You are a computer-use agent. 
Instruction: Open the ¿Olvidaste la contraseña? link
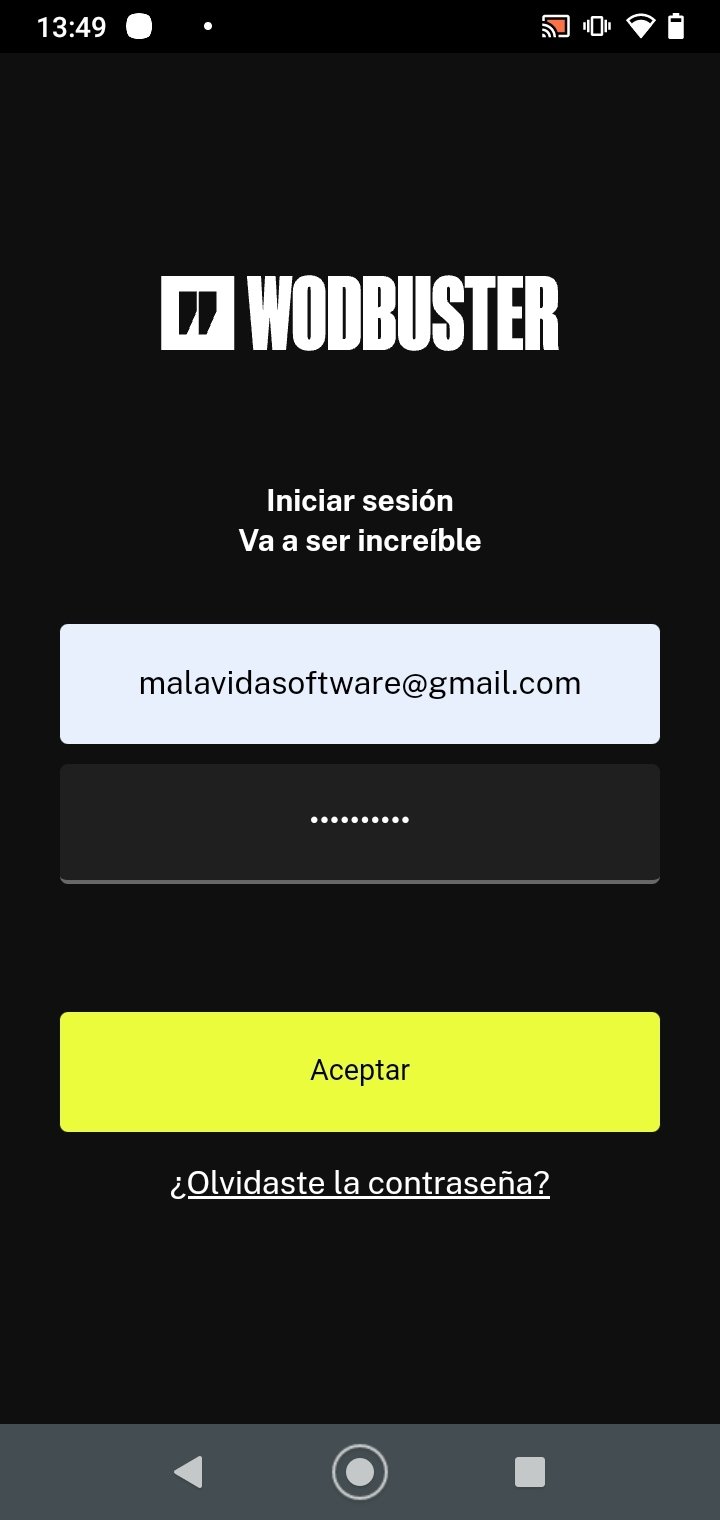click(360, 1183)
